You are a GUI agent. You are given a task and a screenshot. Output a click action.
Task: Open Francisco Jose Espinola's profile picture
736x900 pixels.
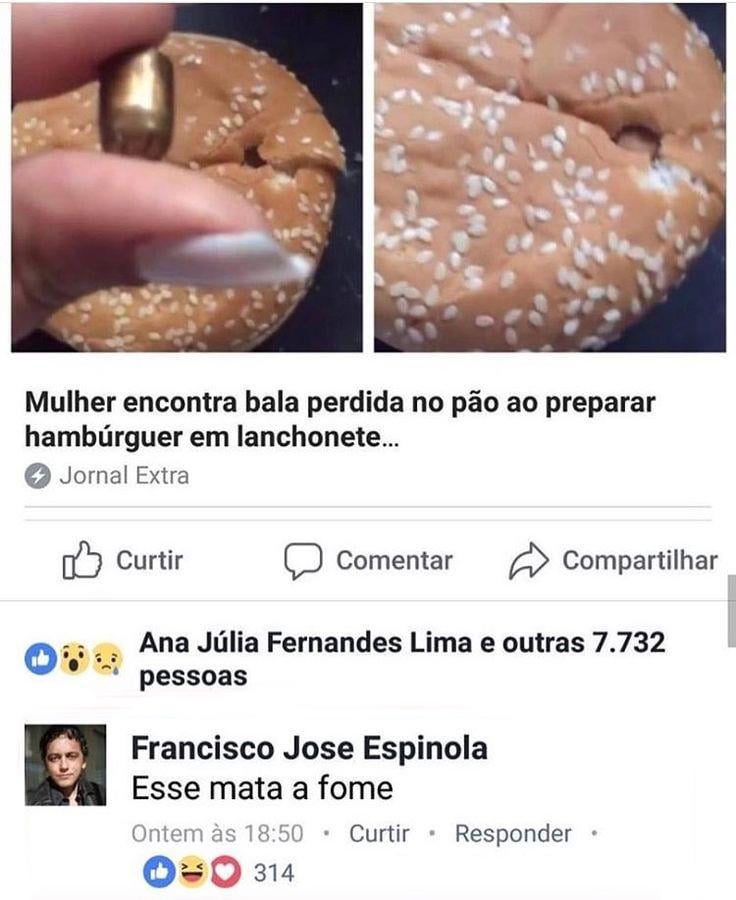click(x=65, y=765)
